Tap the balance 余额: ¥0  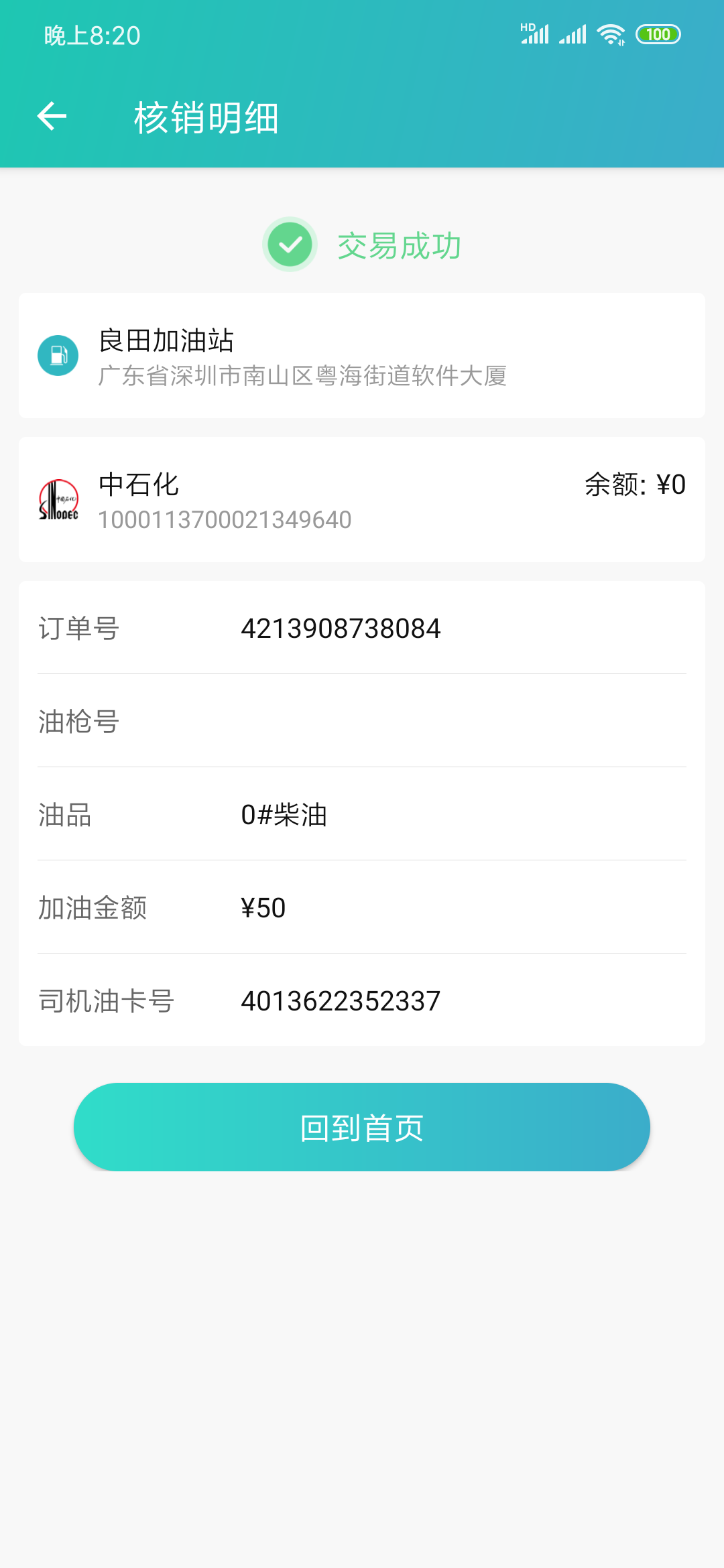[x=634, y=484]
